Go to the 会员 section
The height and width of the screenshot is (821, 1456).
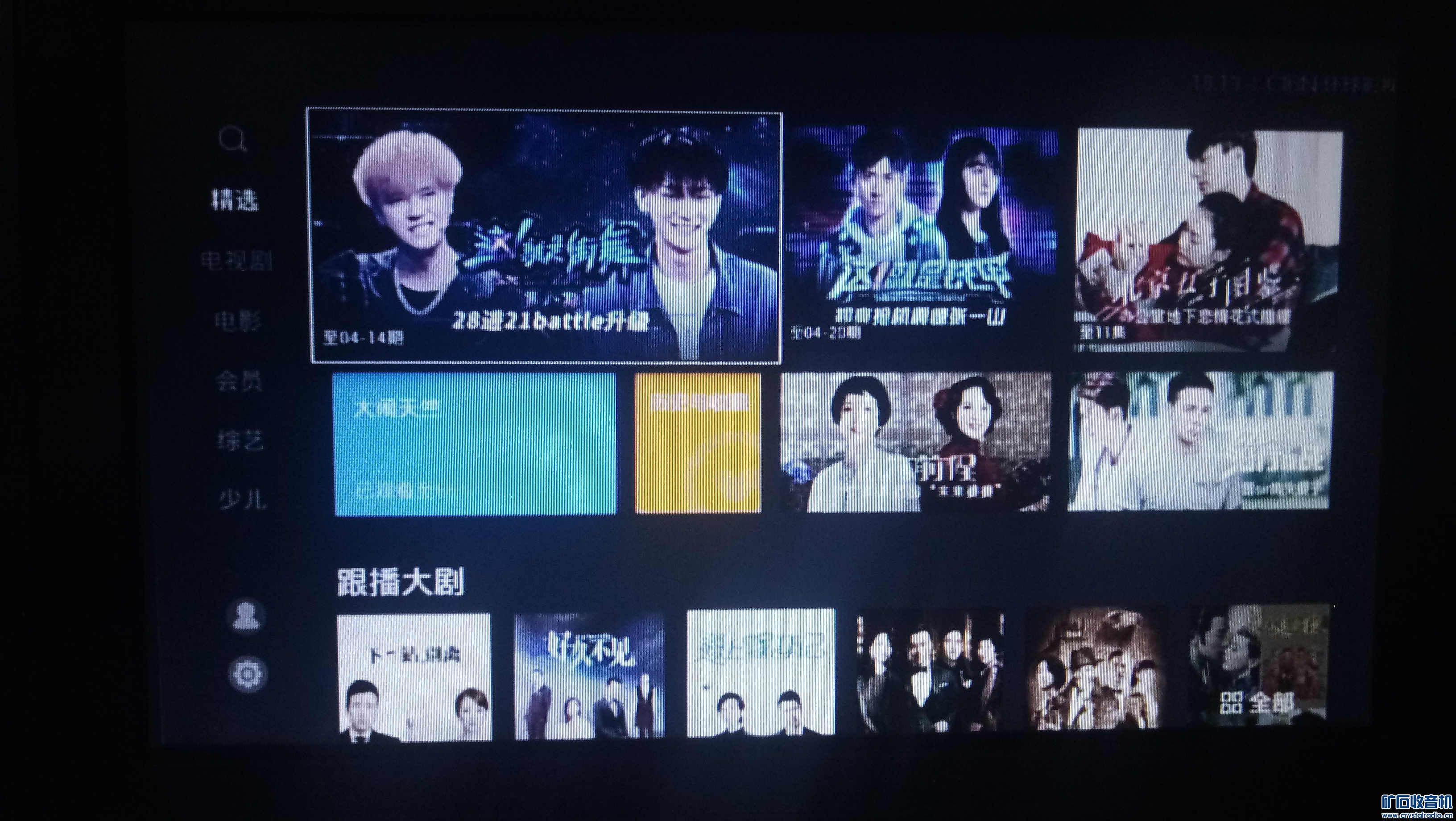coord(239,381)
